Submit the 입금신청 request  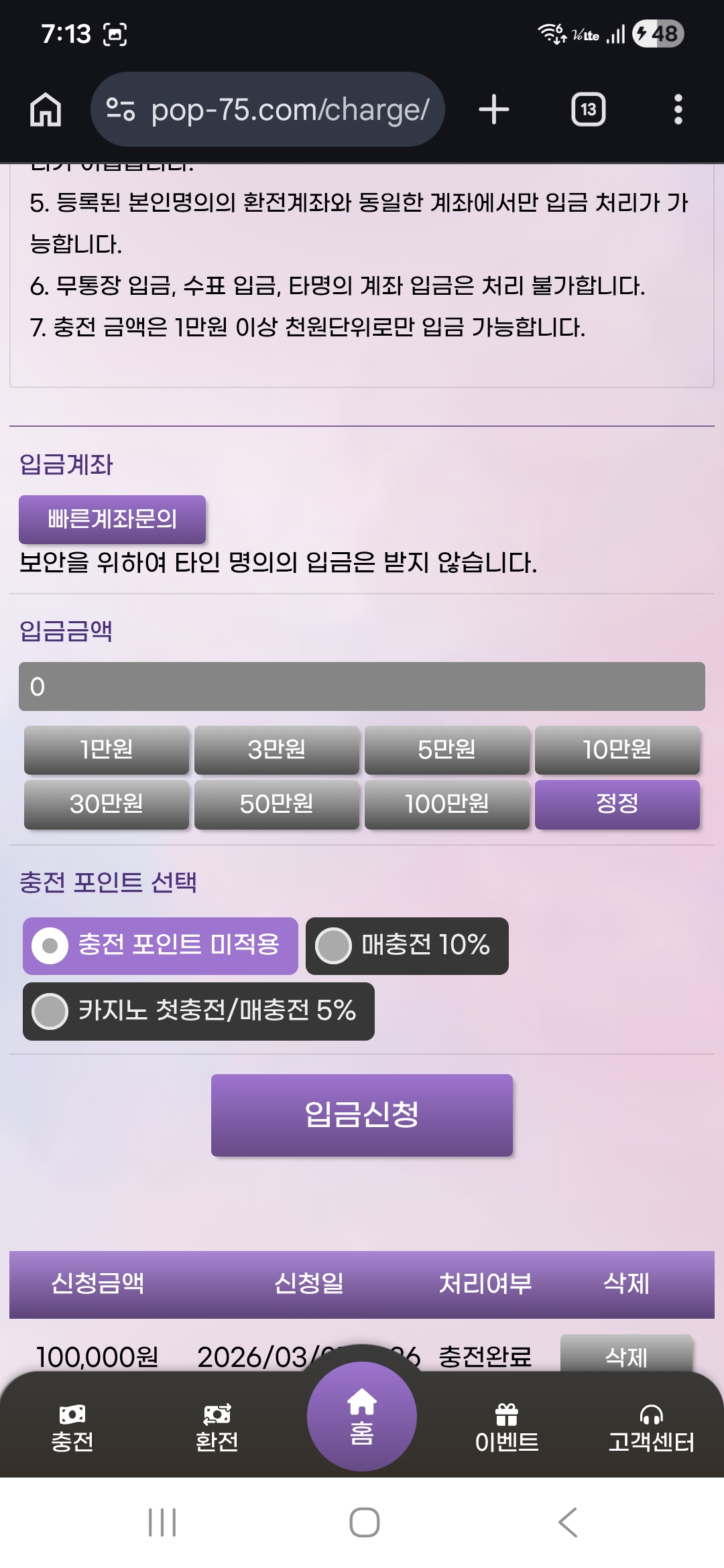click(x=362, y=1115)
